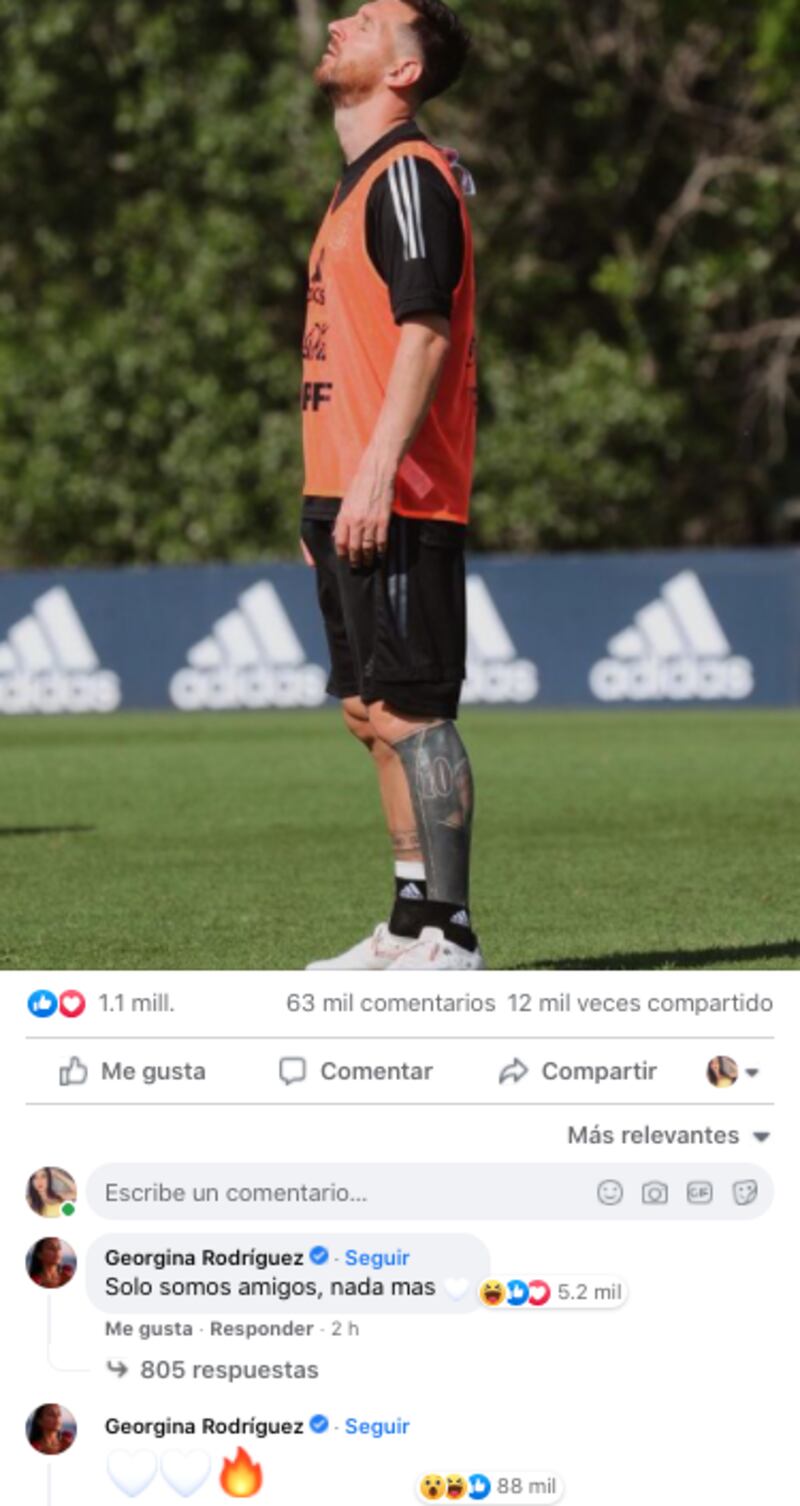See who shared: 12 mil veces compartido
This screenshot has height=1506, width=800.
click(x=640, y=1003)
